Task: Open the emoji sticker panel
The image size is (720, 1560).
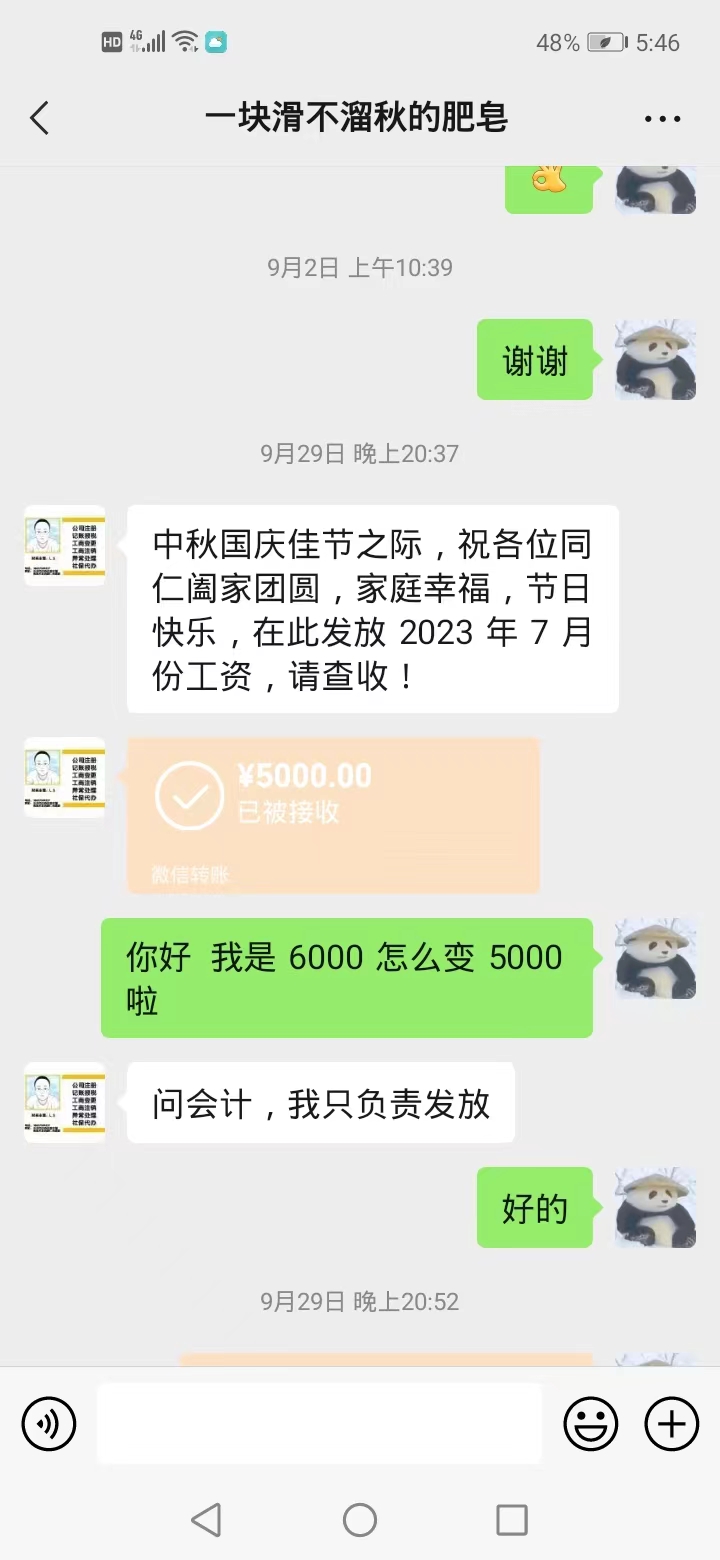Action: click(591, 1423)
